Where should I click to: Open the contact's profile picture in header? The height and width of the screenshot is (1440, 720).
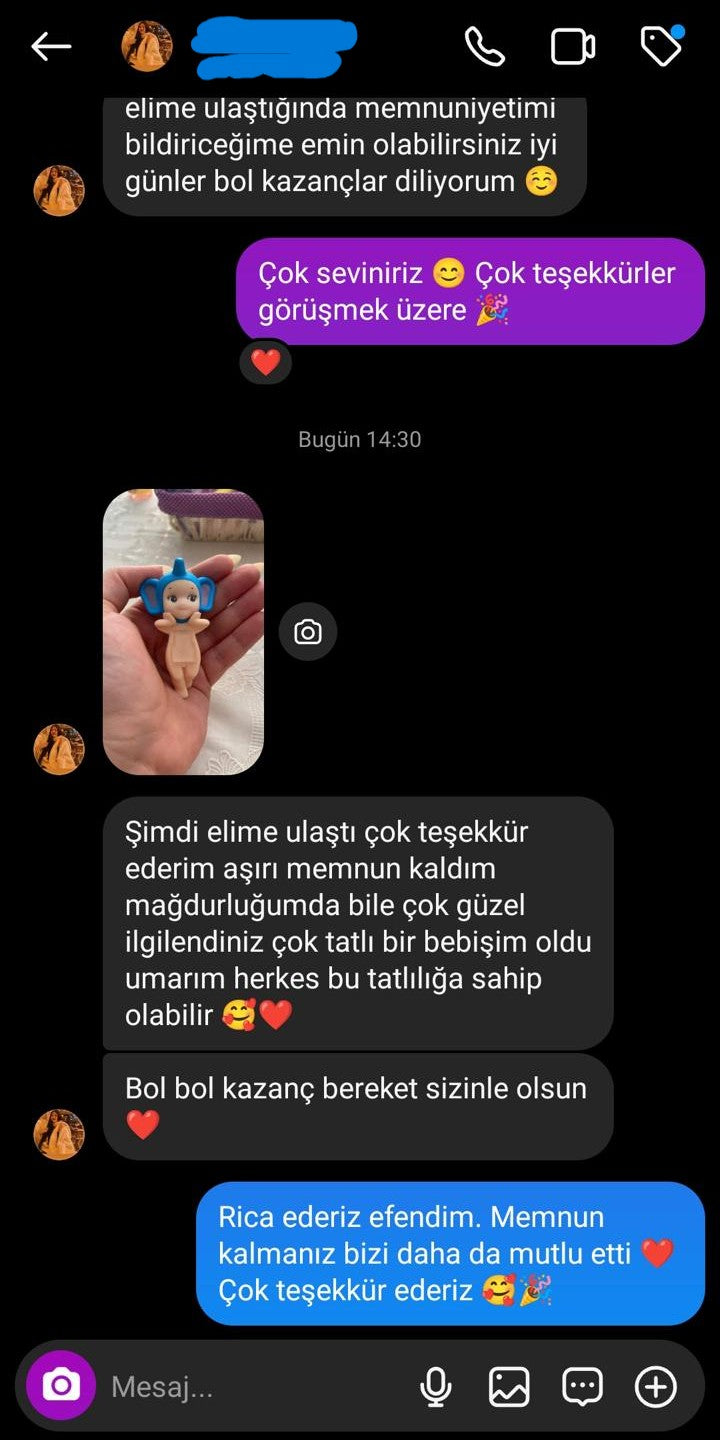(147, 46)
